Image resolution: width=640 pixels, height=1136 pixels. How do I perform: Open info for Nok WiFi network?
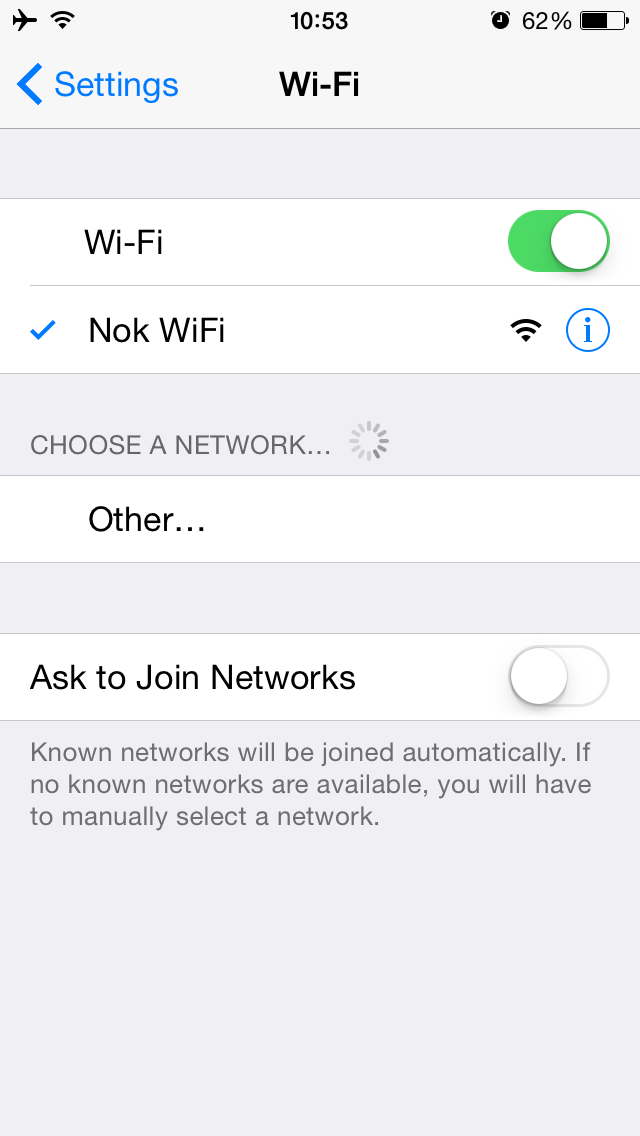pyautogui.click(x=587, y=330)
